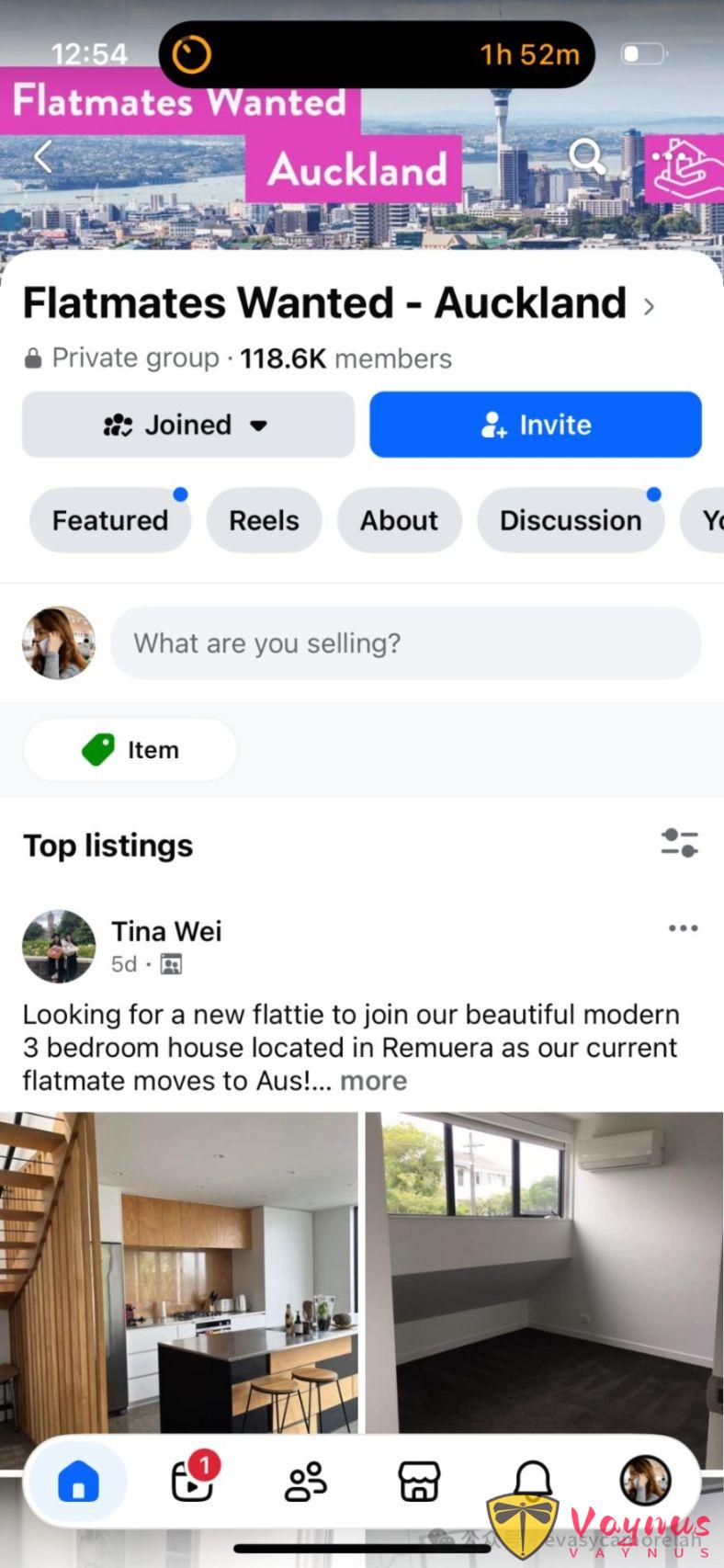Open the Top listings filter settings
724x1568 pixels.
point(679,843)
